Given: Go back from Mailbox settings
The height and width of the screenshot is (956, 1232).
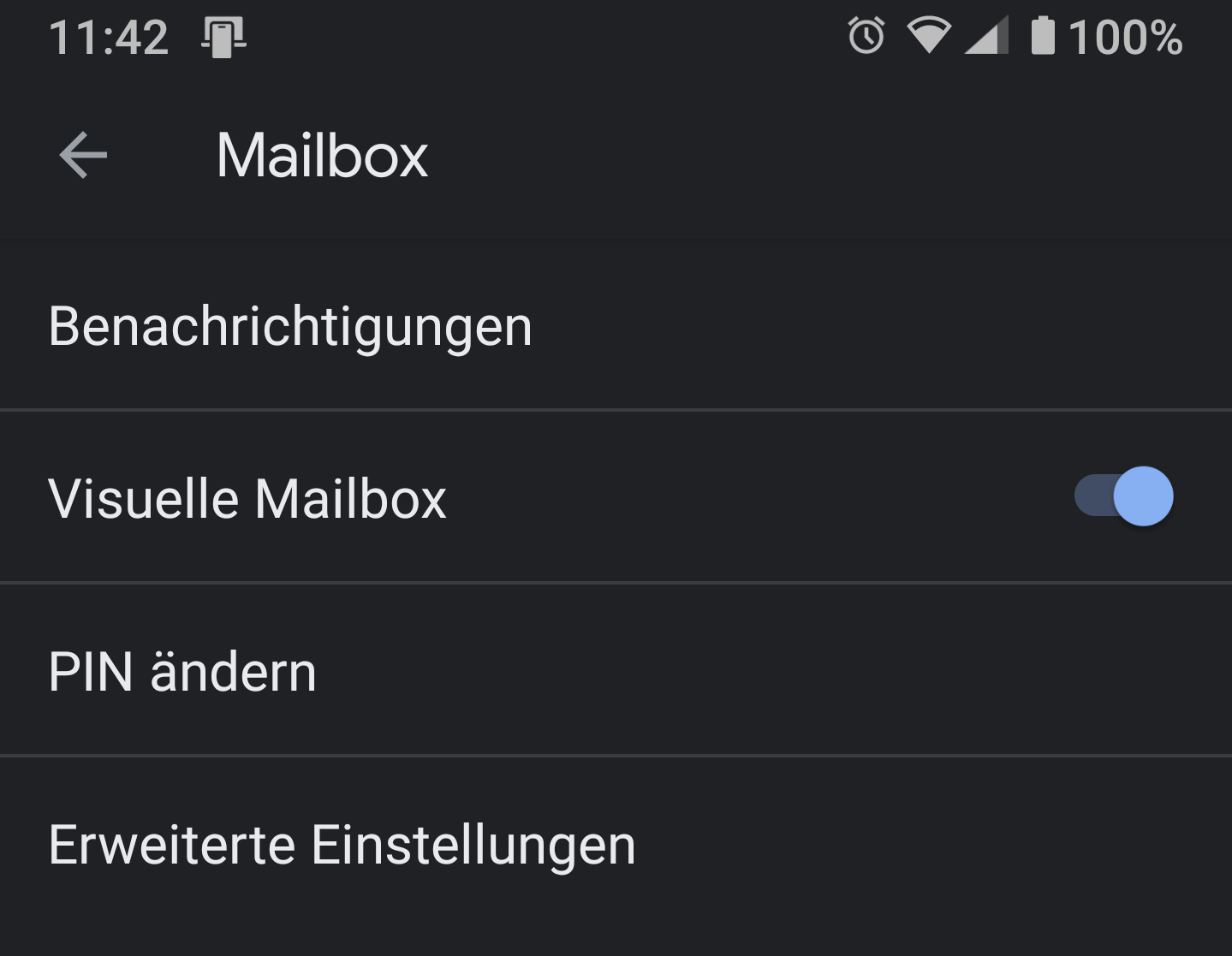Looking at the screenshot, I should [83, 155].
